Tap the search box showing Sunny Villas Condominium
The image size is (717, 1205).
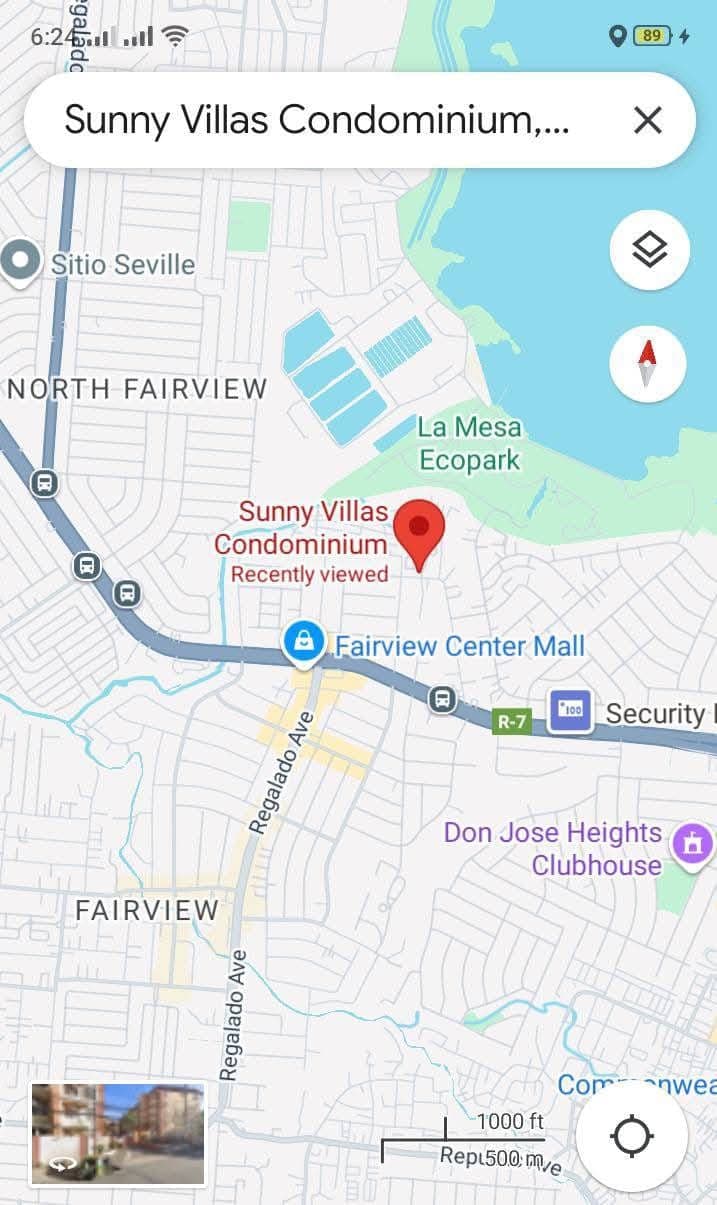tap(316, 121)
